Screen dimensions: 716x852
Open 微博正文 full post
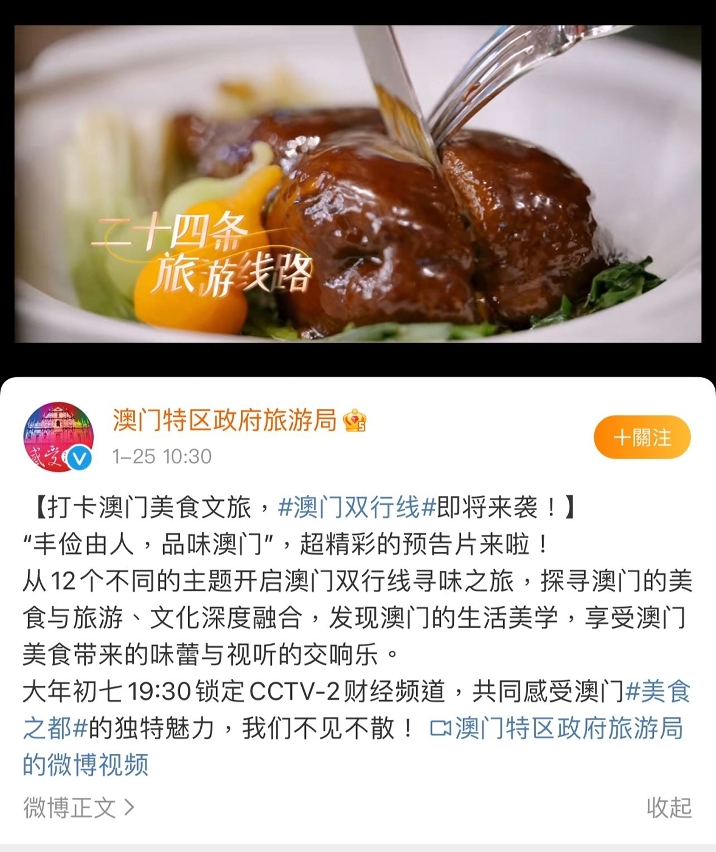tap(78, 807)
